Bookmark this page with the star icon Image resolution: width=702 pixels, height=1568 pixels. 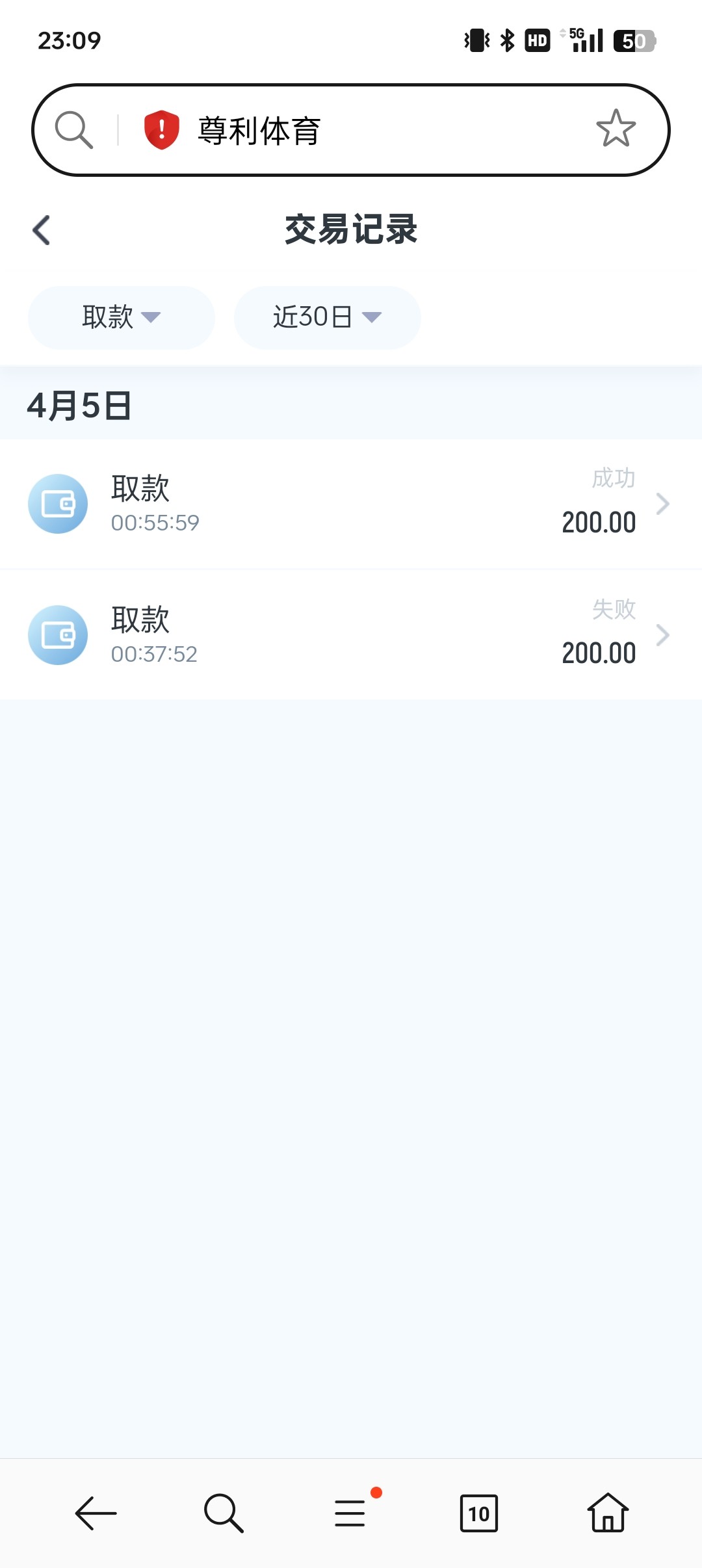[616, 129]
